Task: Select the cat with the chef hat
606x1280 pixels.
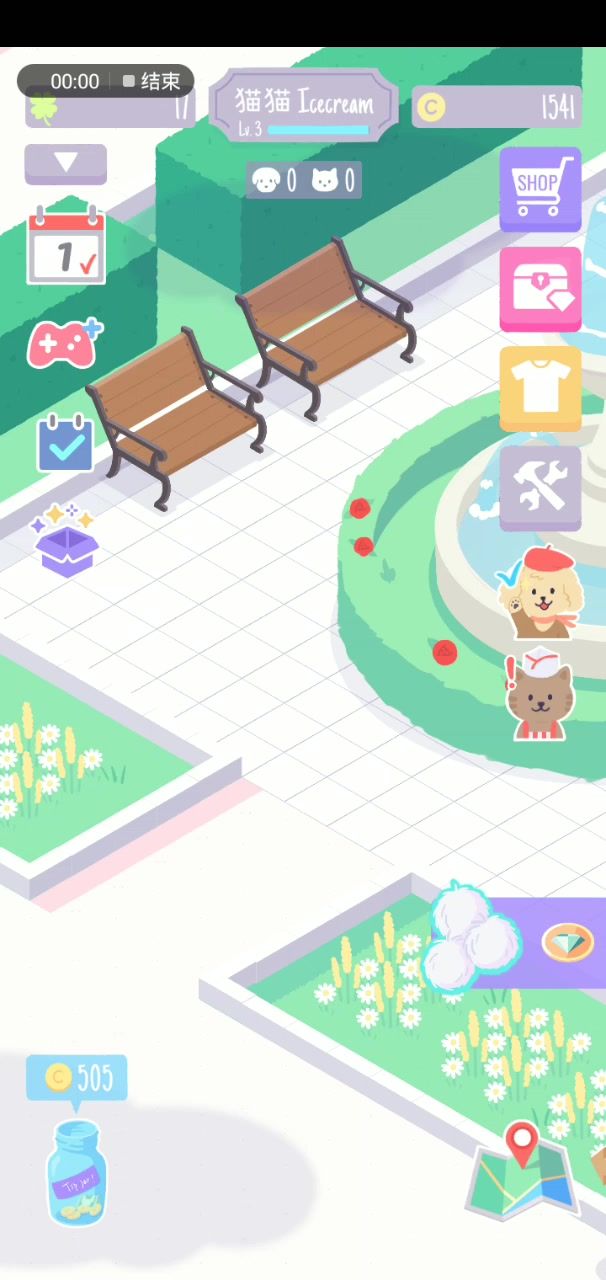Action: tap(538, 695)
